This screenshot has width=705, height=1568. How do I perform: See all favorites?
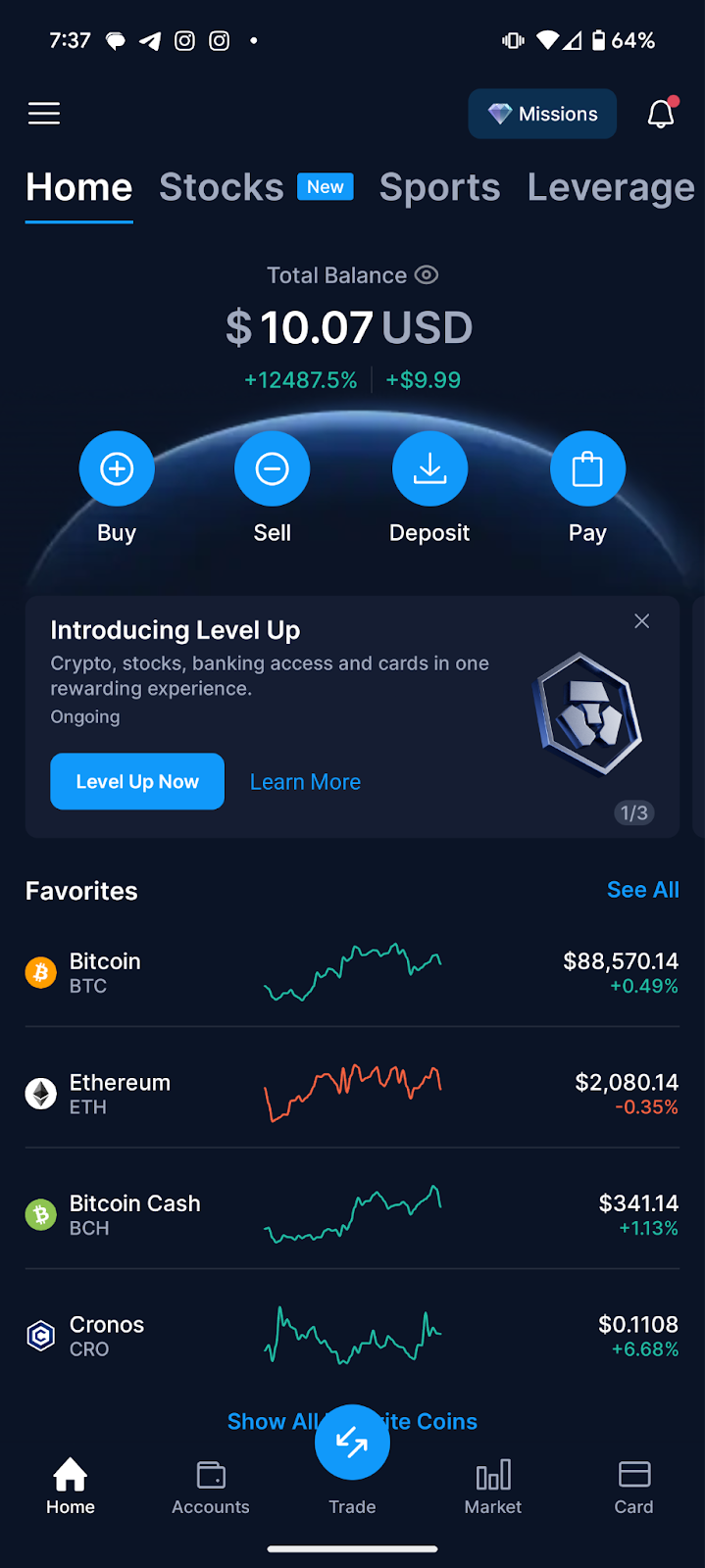(x=642, y=890)
